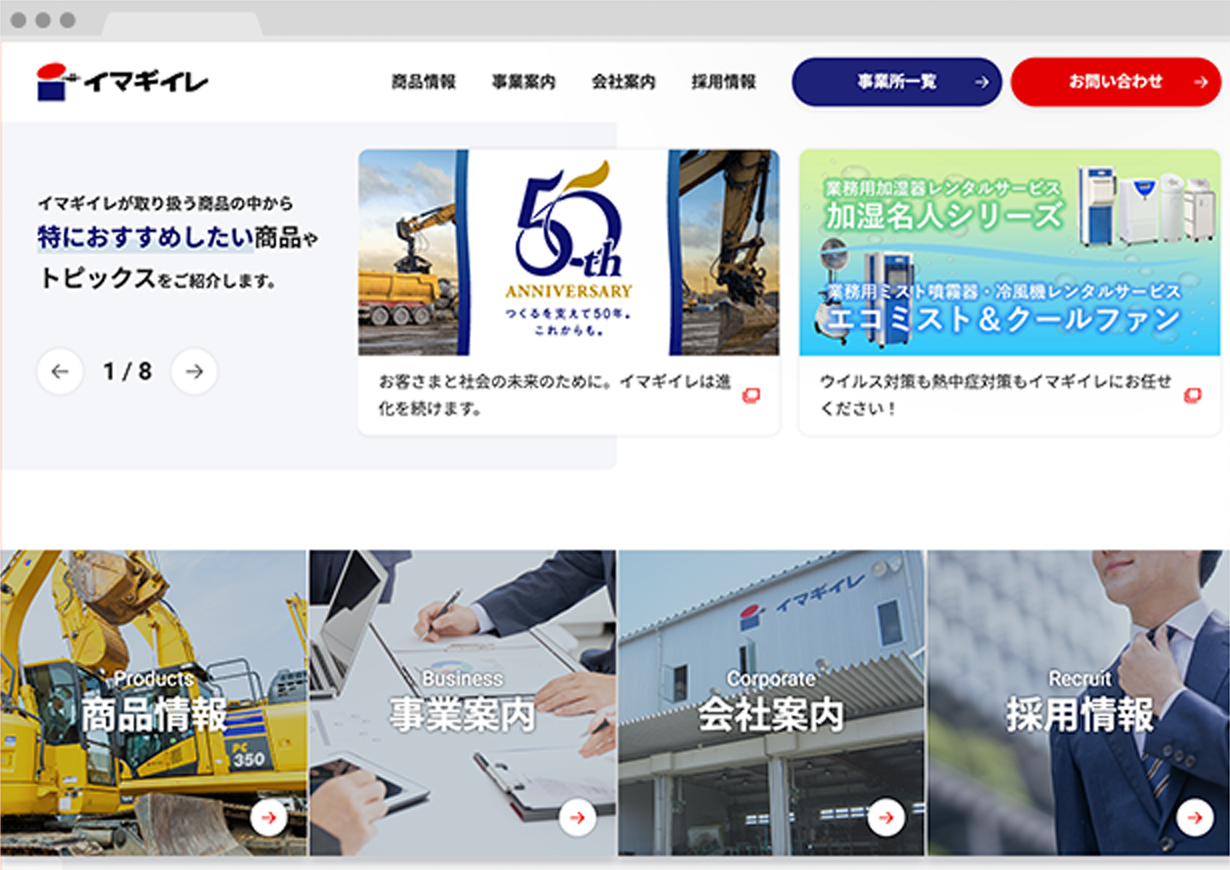Go to the Imagire logo home link
This screenshot has width=1230, height=870.
point(122,82)
